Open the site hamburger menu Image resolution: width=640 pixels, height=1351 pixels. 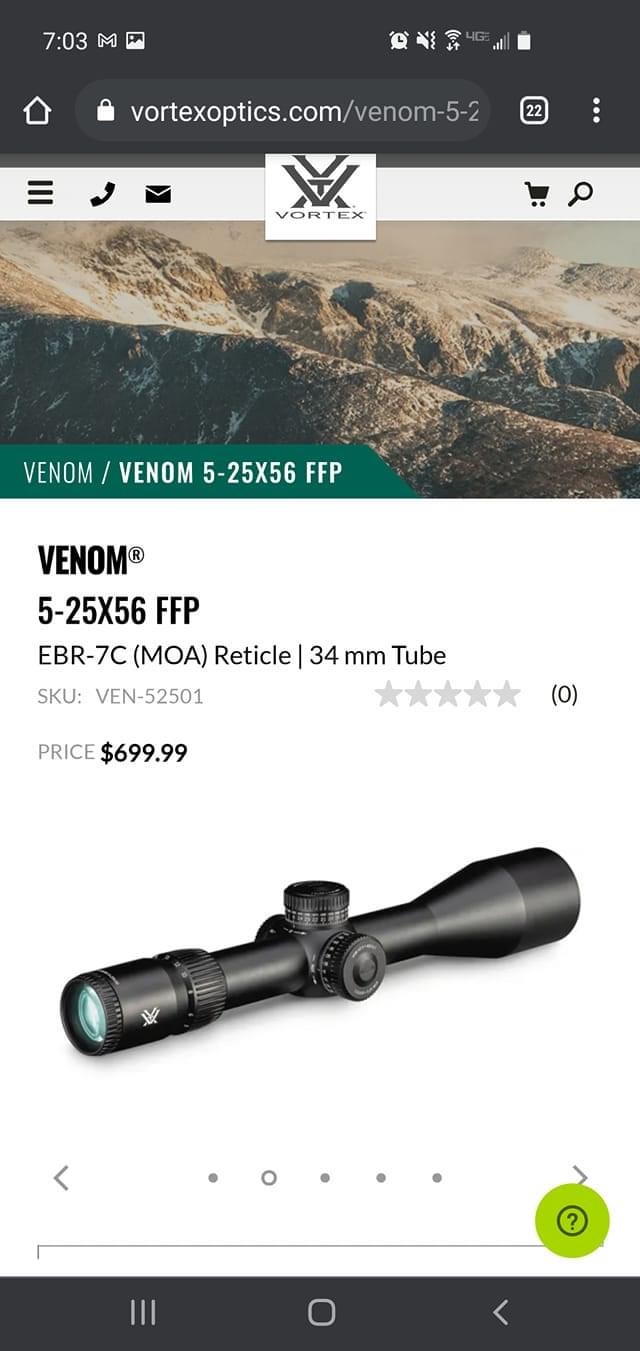(x=40, y=193)
